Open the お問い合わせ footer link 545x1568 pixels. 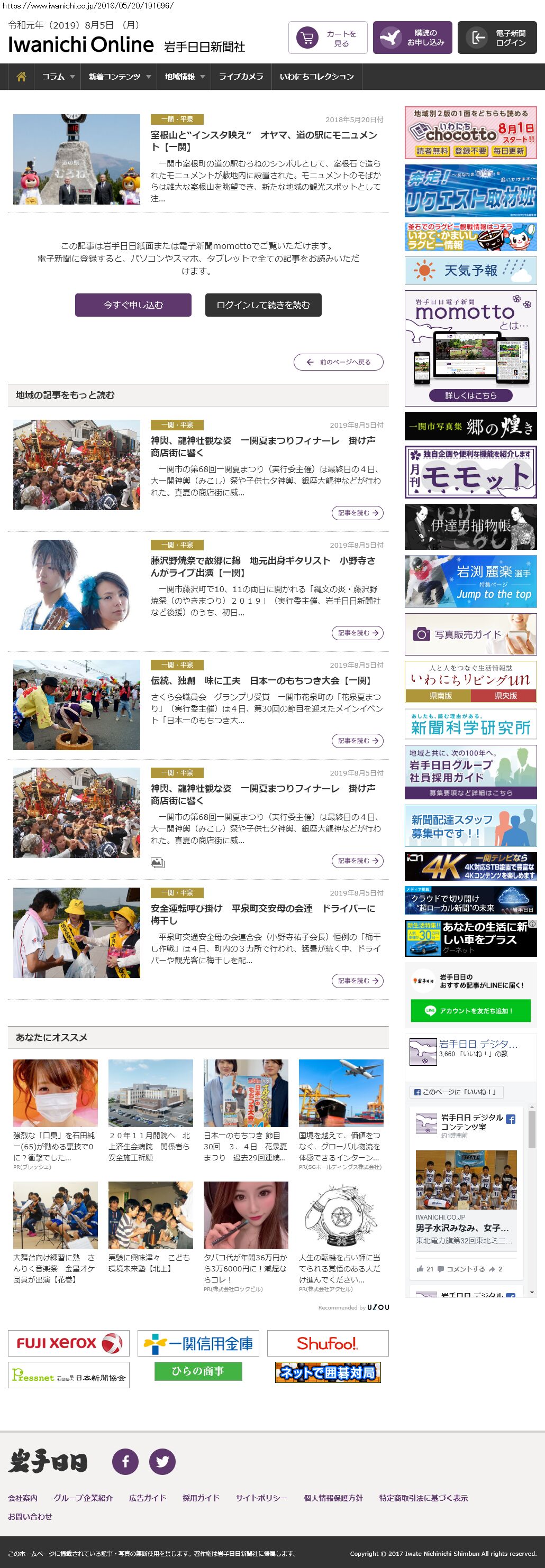tap(30, 1516)
